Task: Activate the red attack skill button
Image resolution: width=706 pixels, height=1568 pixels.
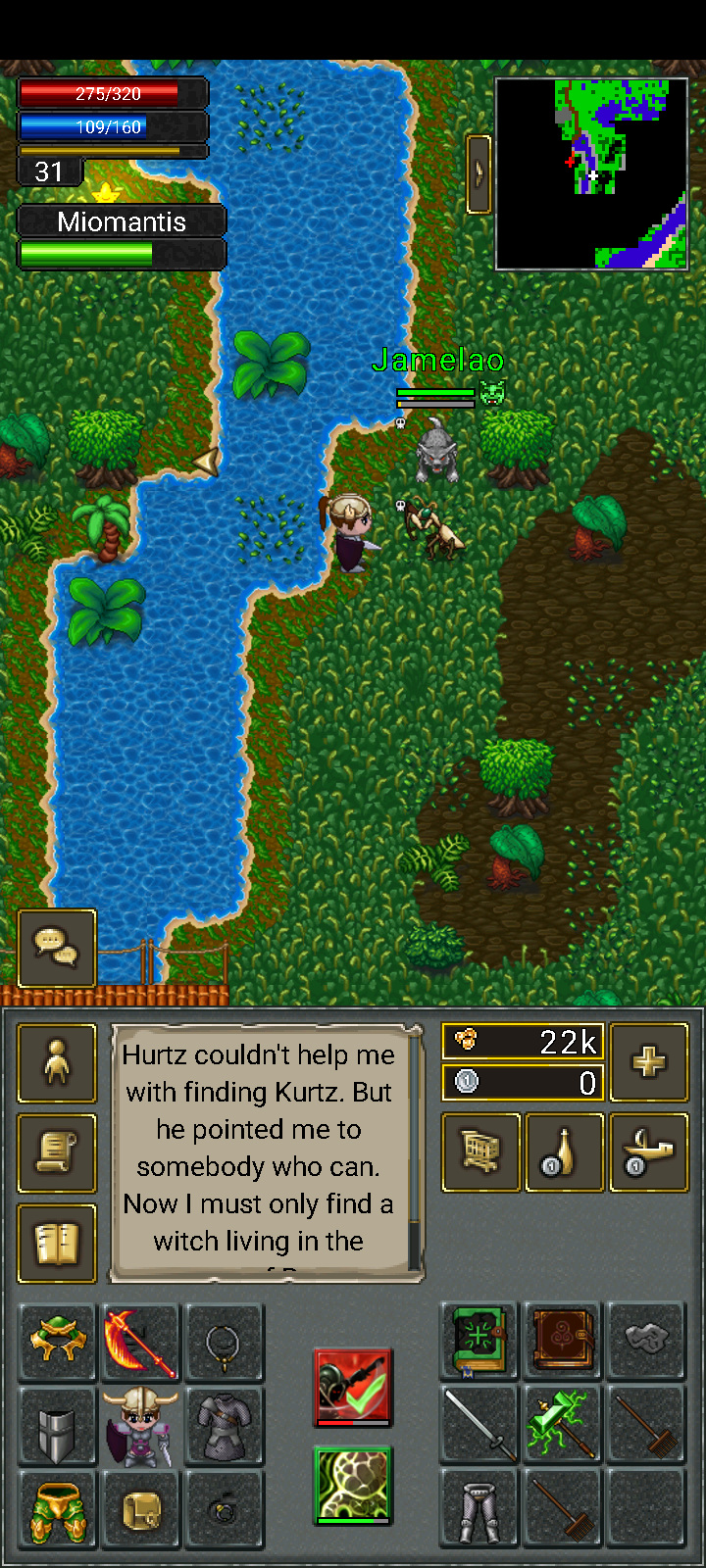Action: pyautogui.click(x=353, y=1387)
